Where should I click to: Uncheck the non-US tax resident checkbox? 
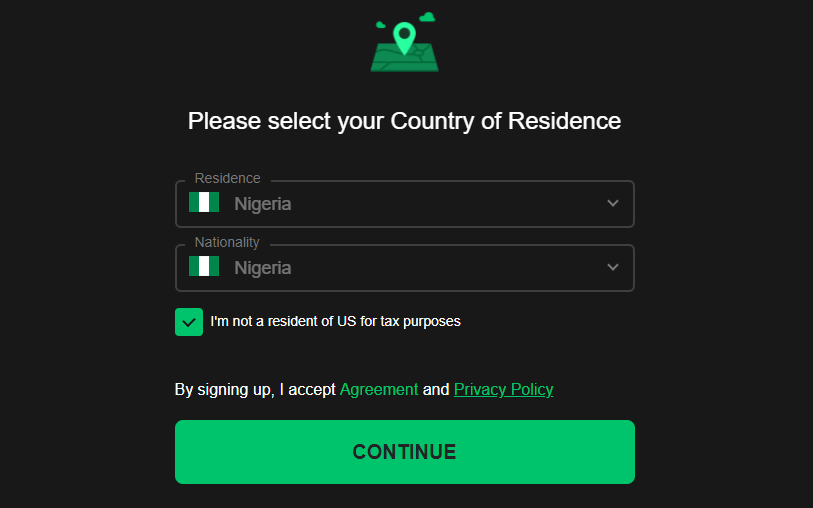(x=189, y=322)
